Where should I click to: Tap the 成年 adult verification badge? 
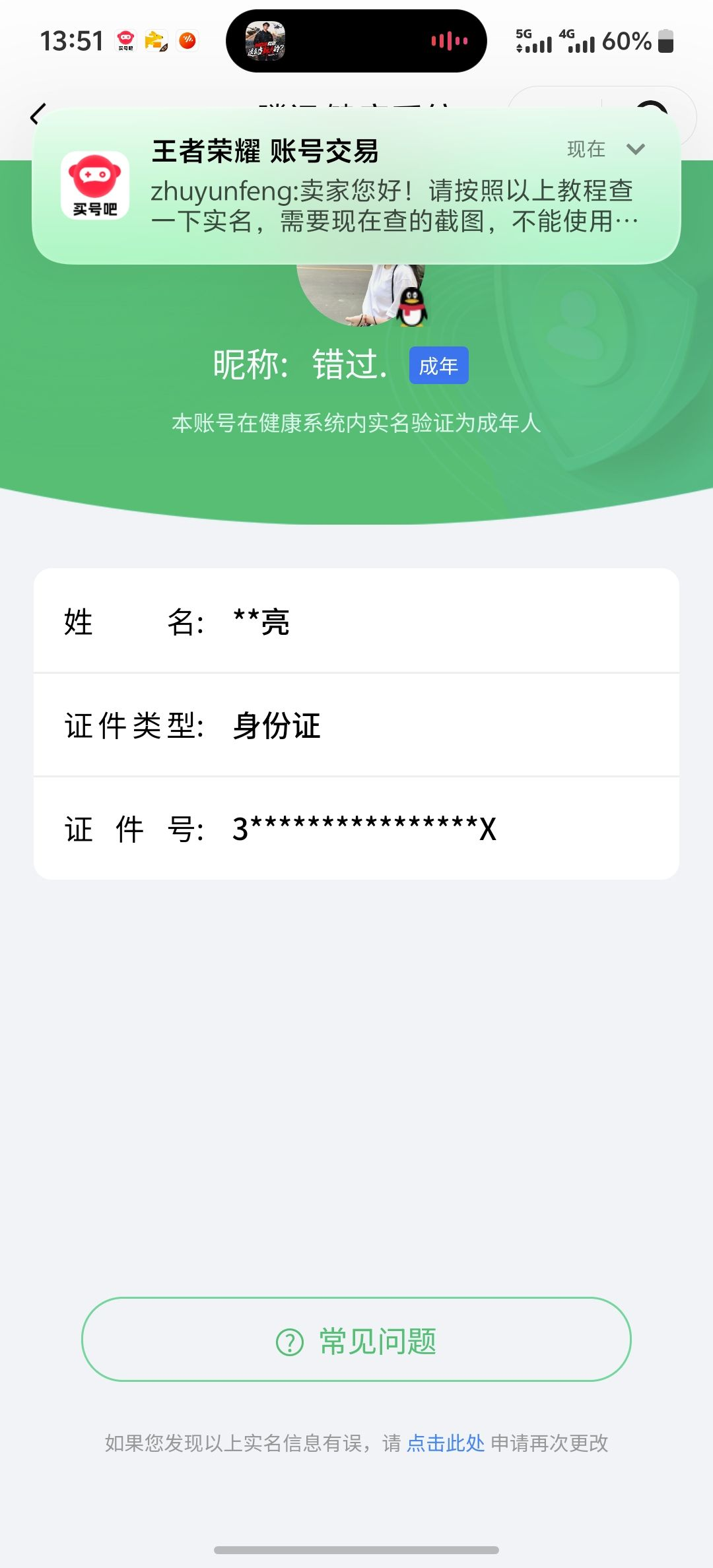pos(439,365)
